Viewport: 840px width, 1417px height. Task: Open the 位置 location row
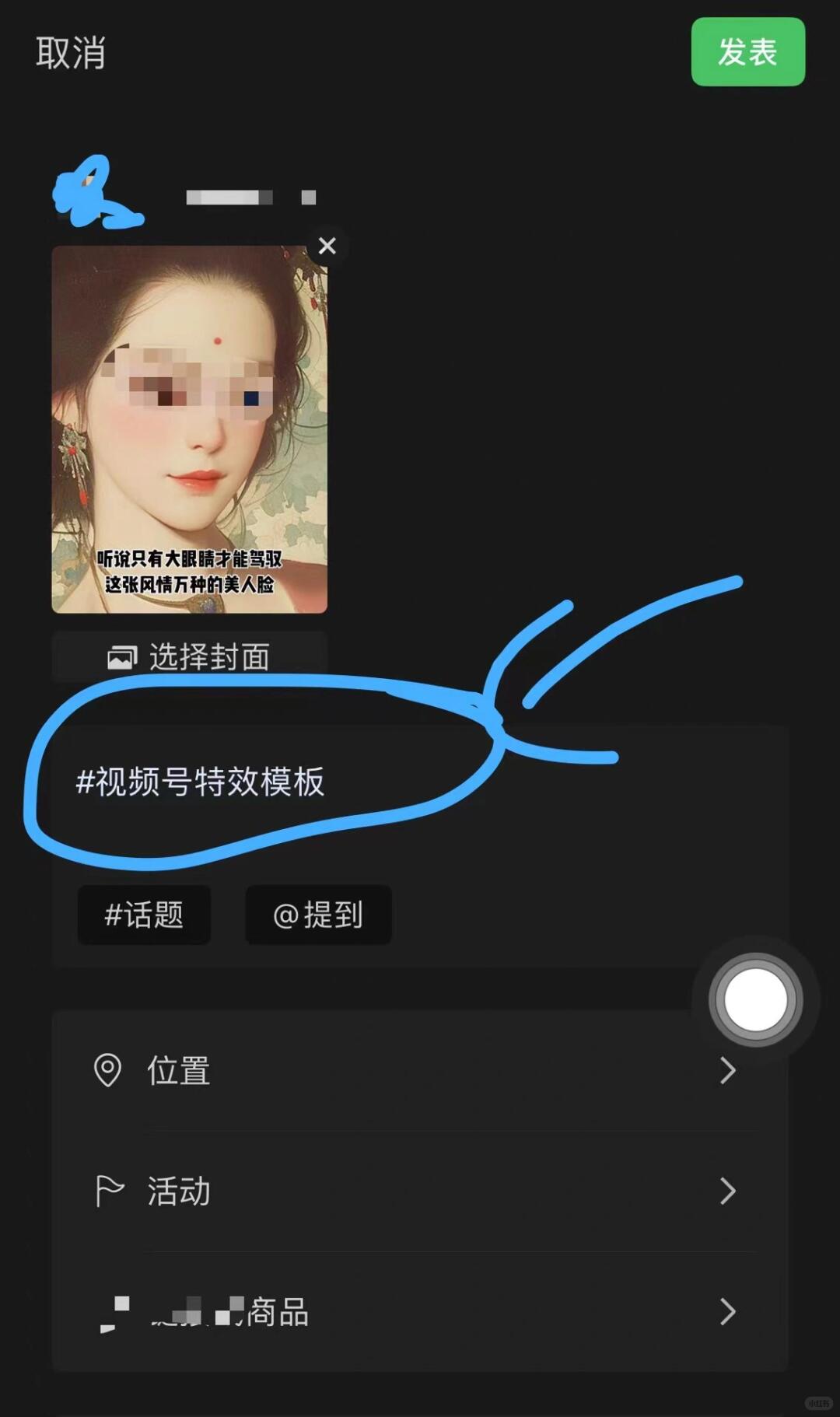pos(420,1071)
